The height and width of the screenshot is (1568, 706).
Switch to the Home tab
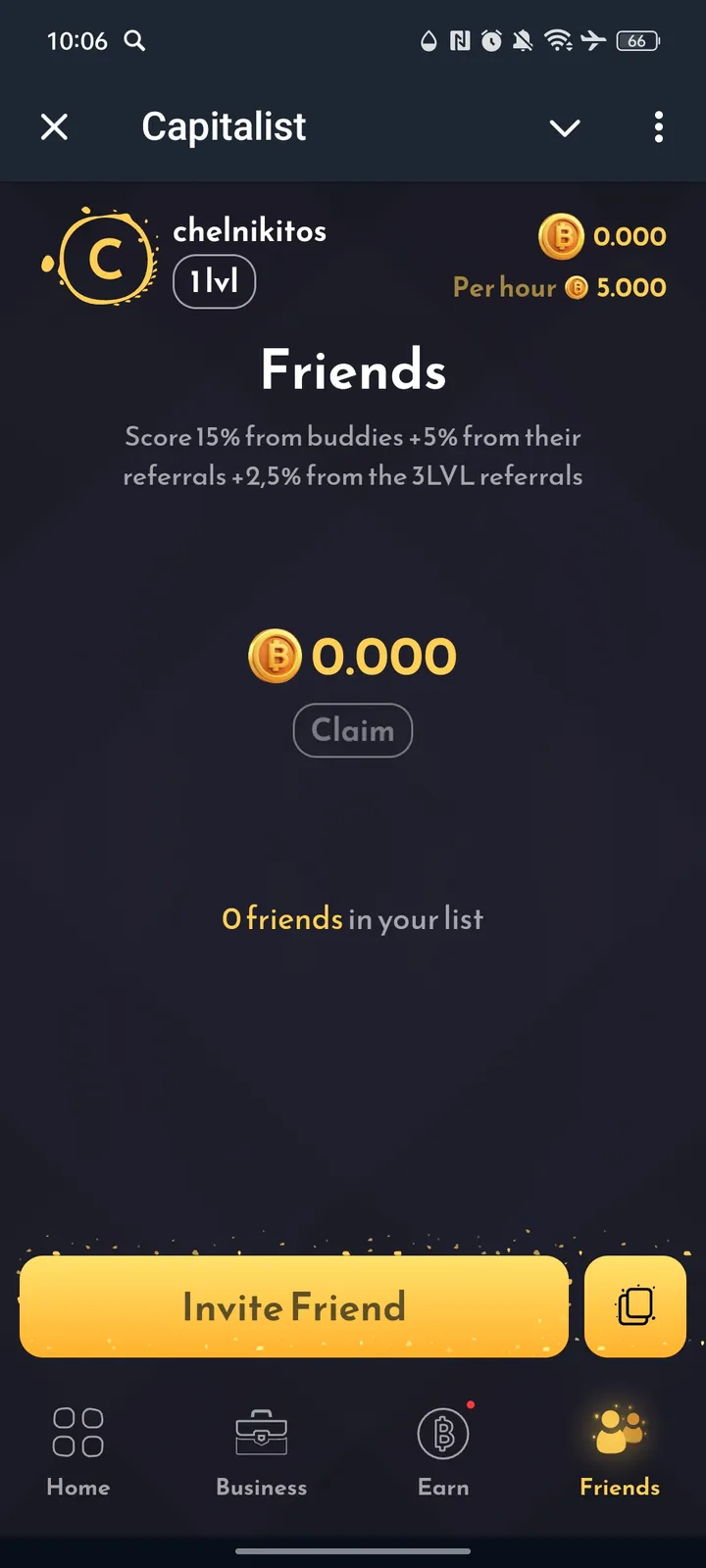coord(78,1450)
